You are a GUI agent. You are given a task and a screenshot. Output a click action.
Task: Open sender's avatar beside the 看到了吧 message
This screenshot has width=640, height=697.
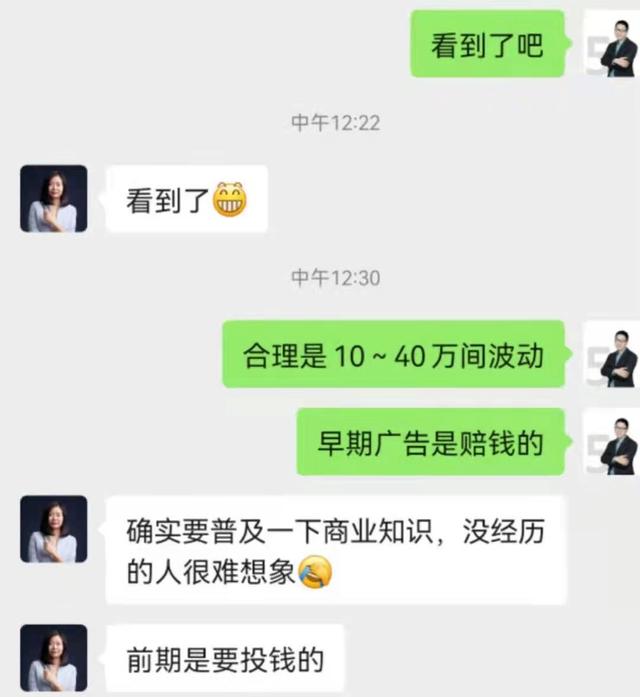tap(610, 43)
